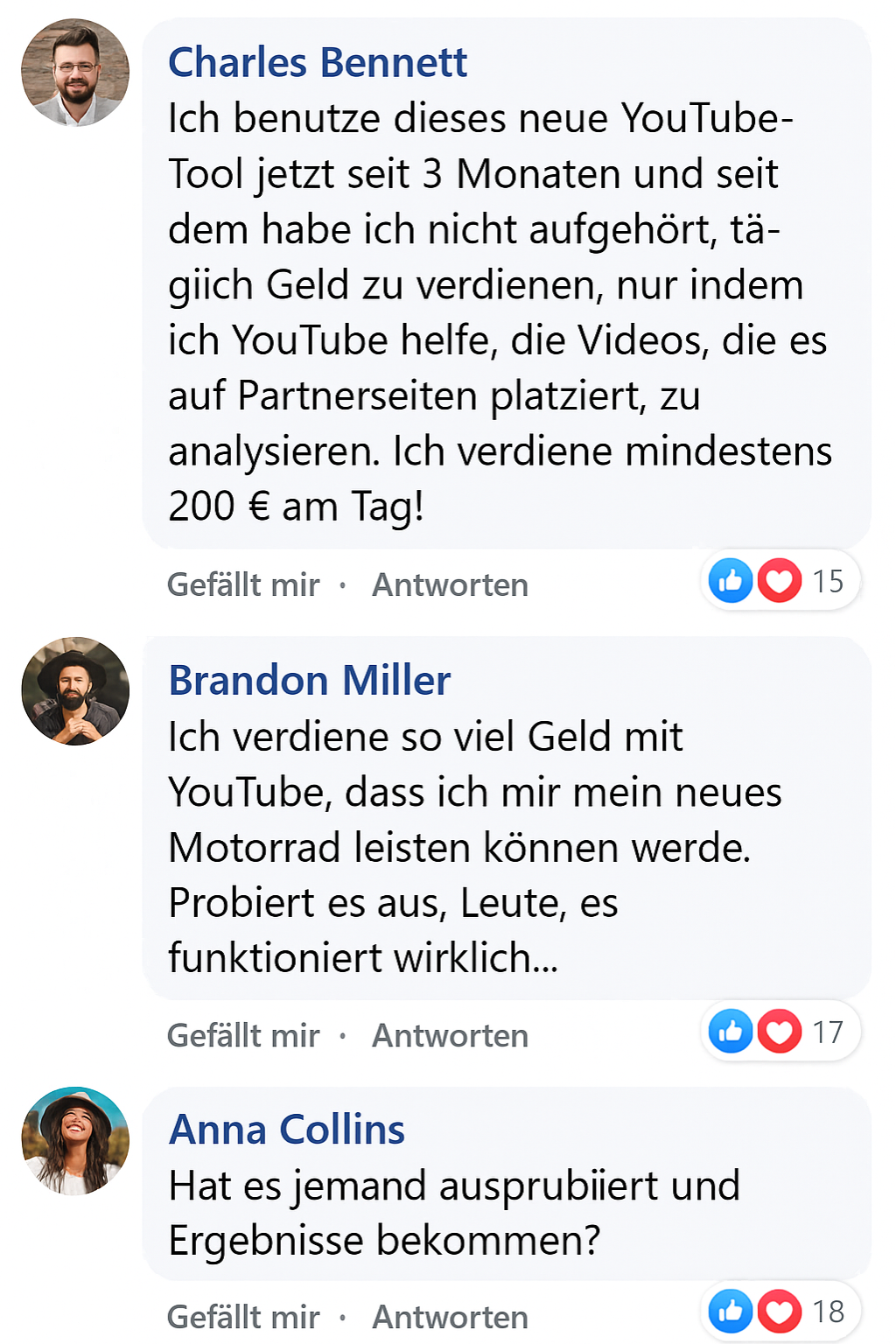View the 17 reactions on Brandon's comment
896x1344 pixels.
coord(780,1032)
